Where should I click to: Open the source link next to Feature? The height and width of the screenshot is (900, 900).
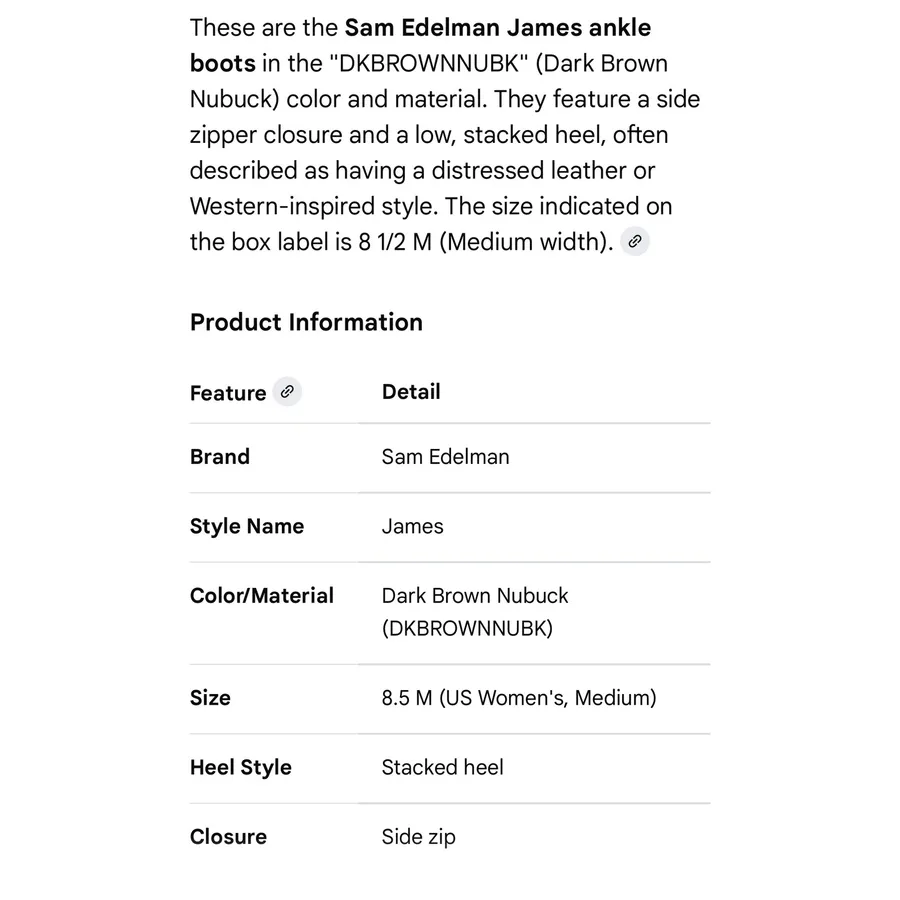point(287,391)
